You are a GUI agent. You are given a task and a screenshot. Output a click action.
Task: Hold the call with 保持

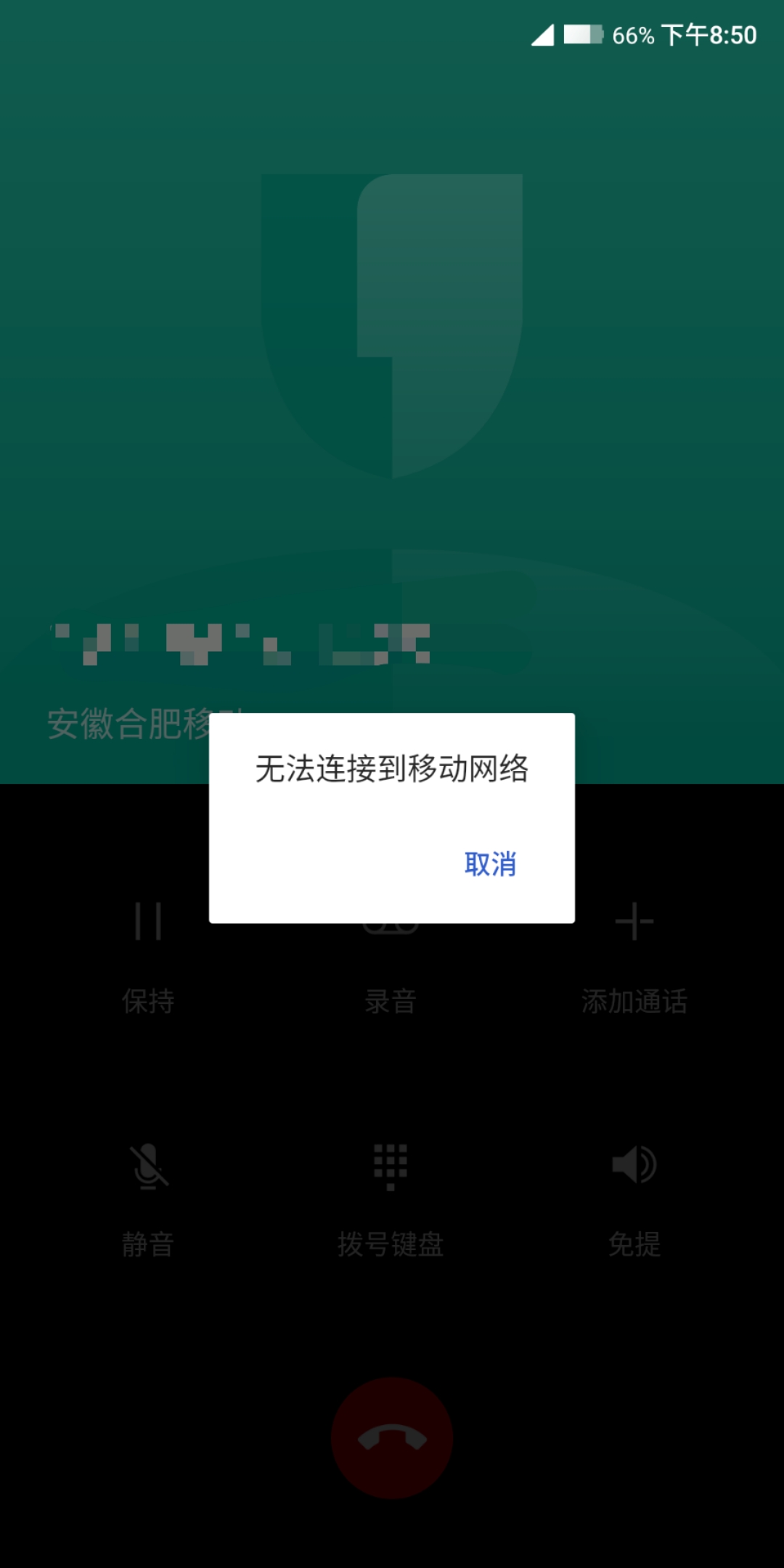tap(148, 957)
